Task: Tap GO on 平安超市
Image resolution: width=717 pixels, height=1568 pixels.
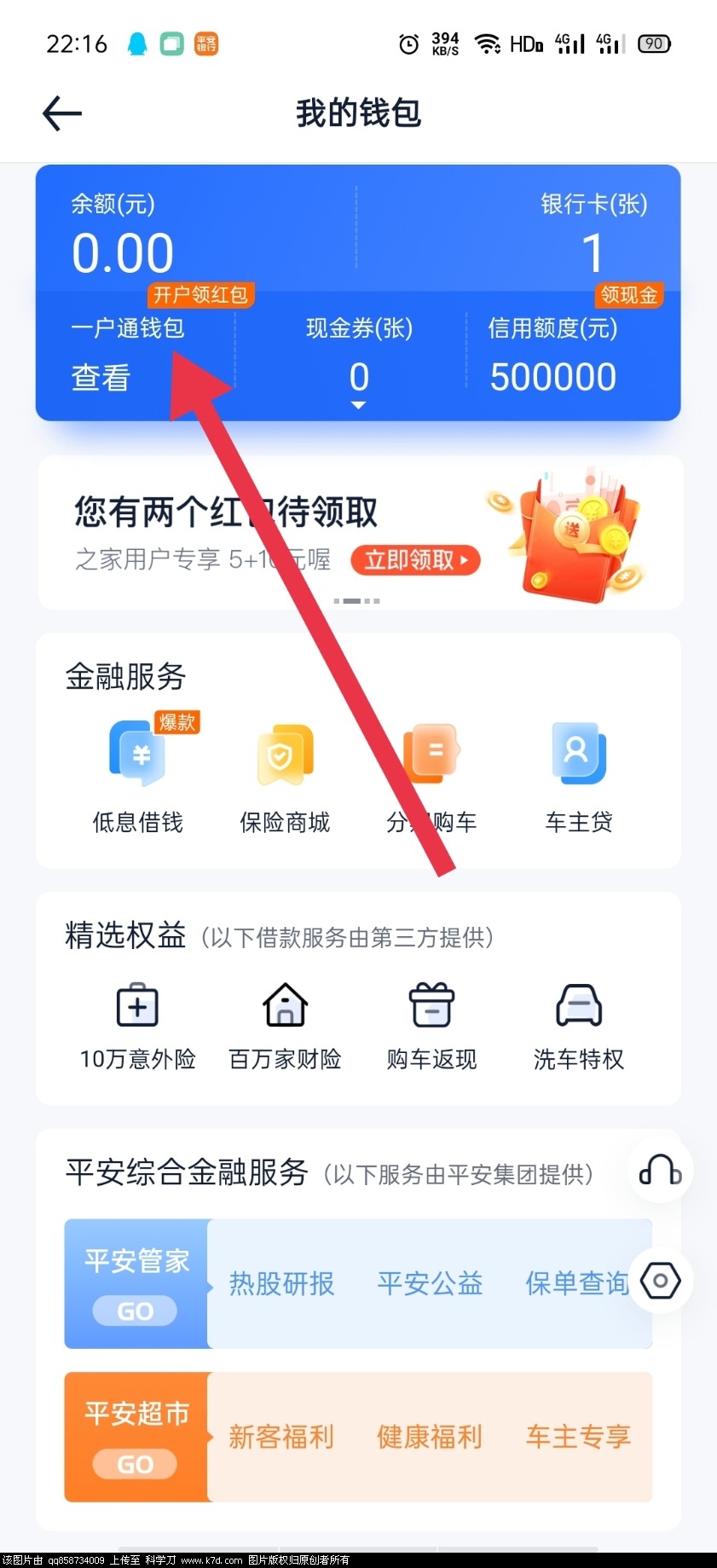Action: tap(135, 1464)
